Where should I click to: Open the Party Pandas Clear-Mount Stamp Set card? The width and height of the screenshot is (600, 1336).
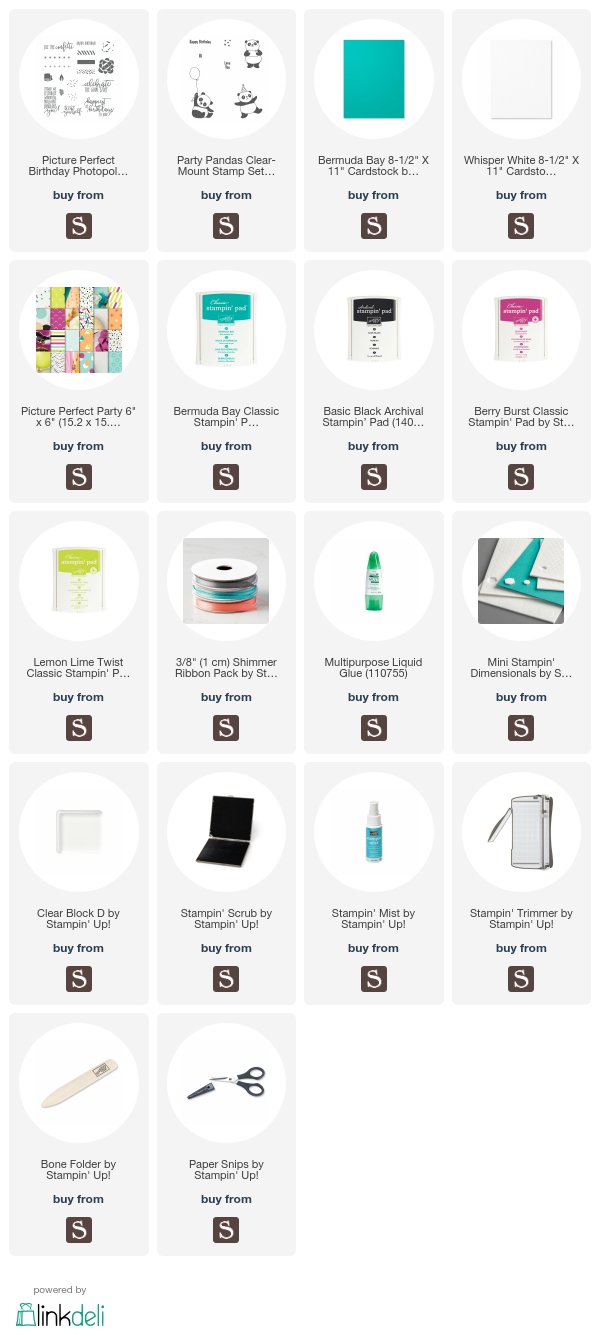coord(226,130)
